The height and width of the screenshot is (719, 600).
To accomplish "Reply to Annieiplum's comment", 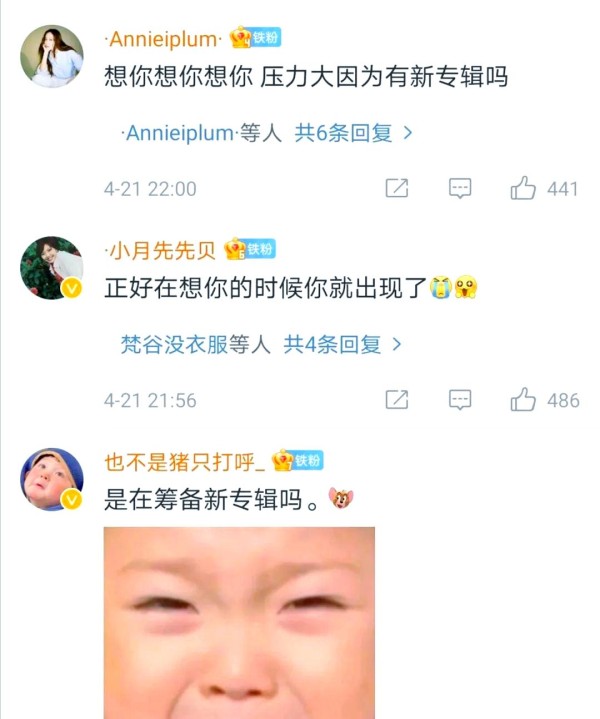I will coord(460,188).
